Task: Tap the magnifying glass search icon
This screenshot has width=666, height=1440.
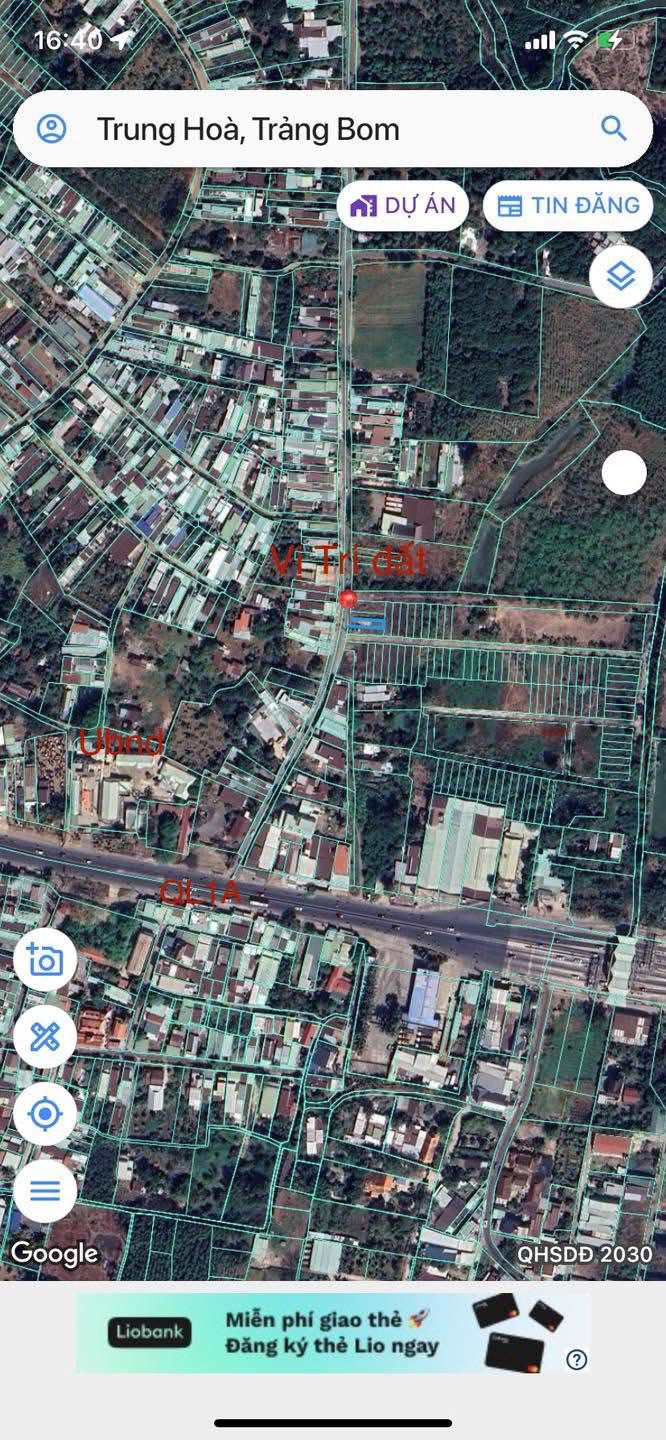Action: pos(613,129)
